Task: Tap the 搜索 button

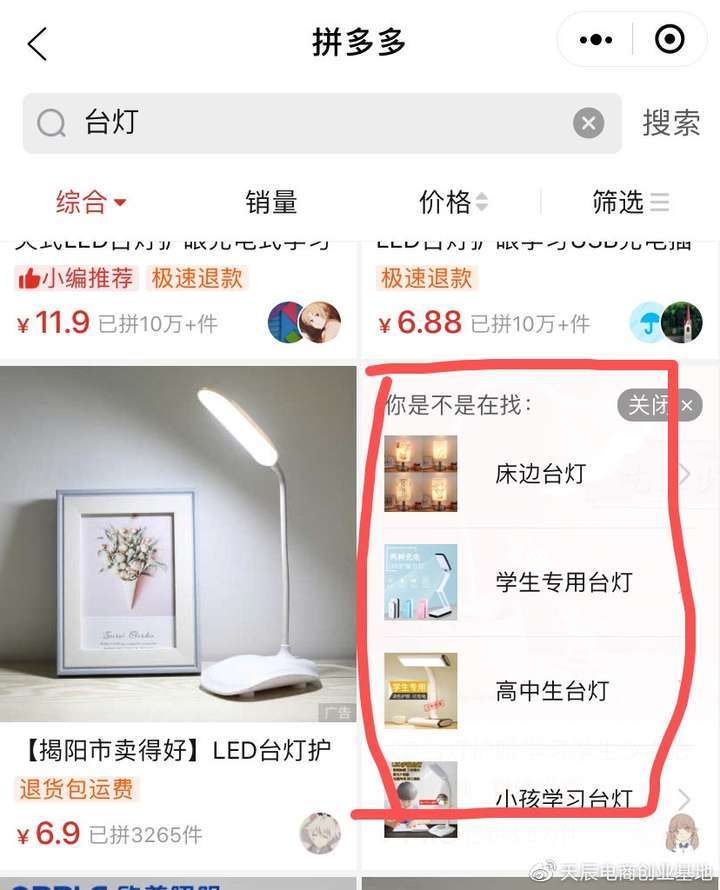Action: pos(671,123)
